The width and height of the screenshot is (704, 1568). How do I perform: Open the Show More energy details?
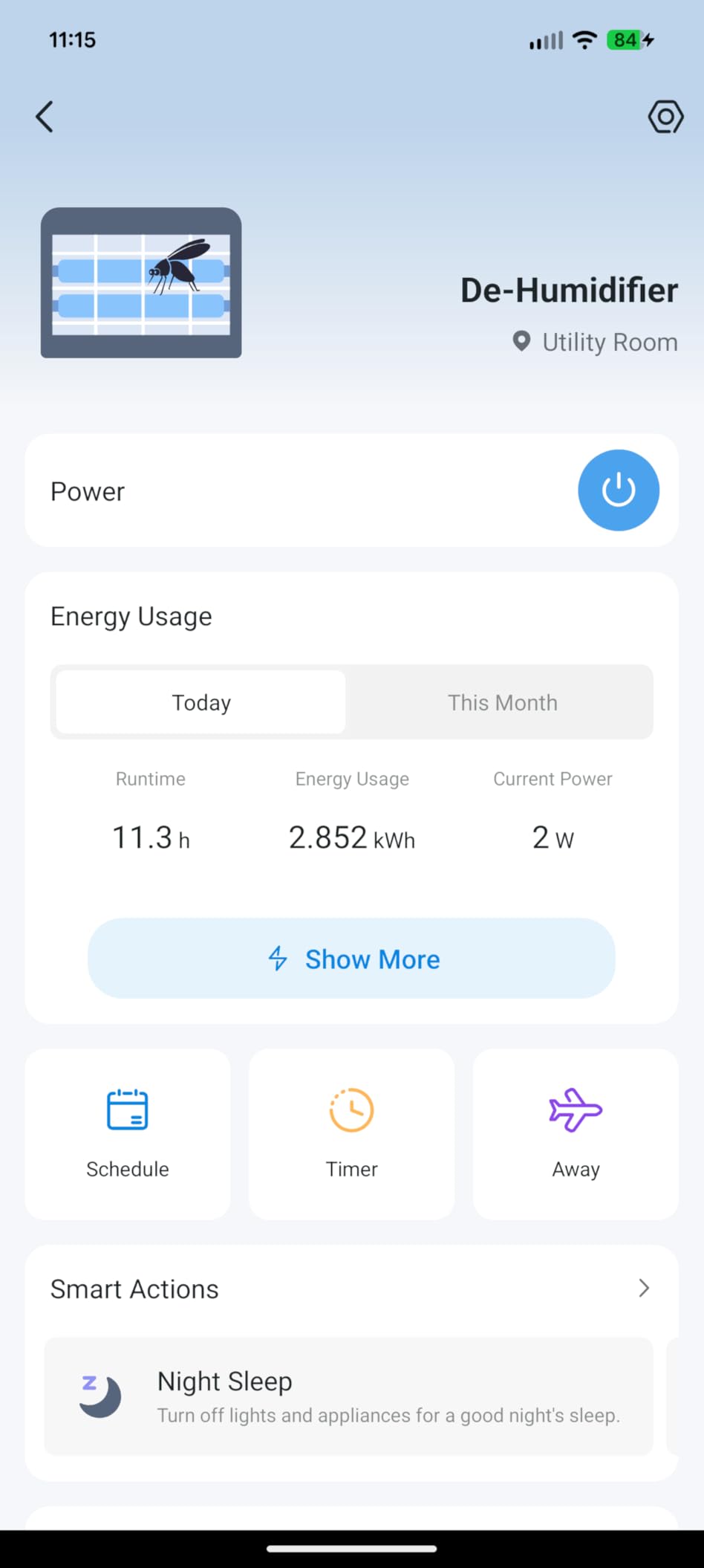(x=351, y=959)
